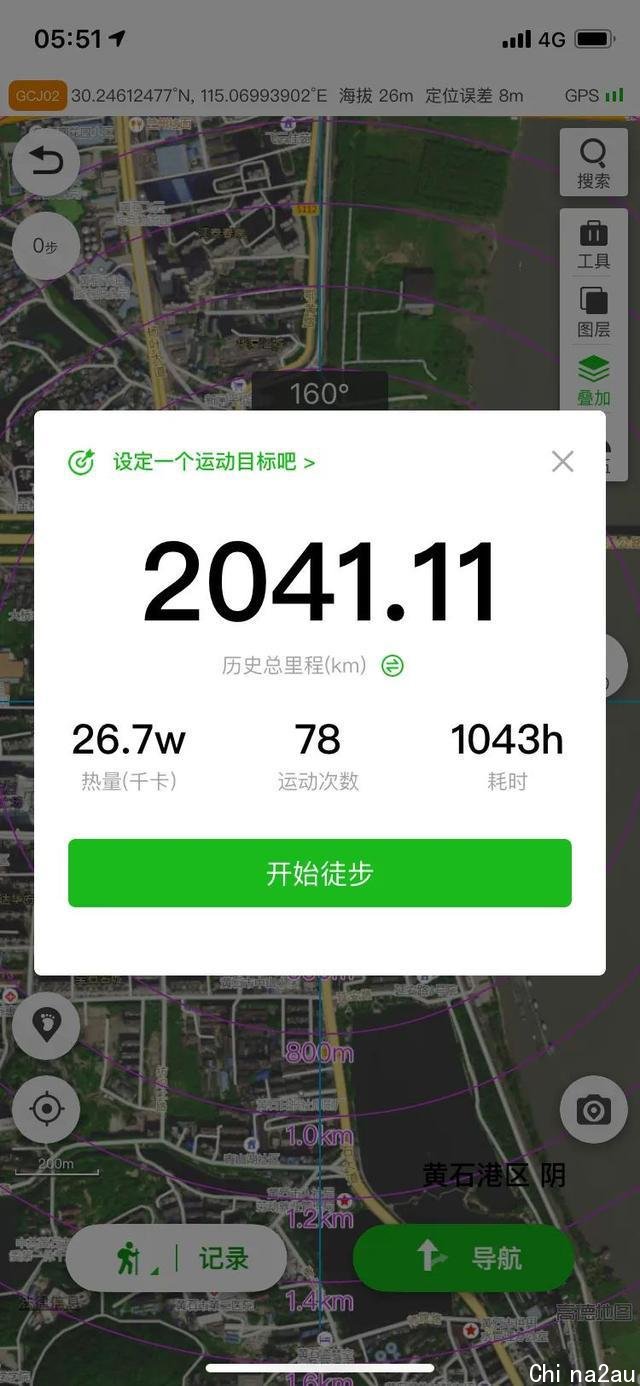
Task: Start 导航 navigation
Action: coord(464,1257)
